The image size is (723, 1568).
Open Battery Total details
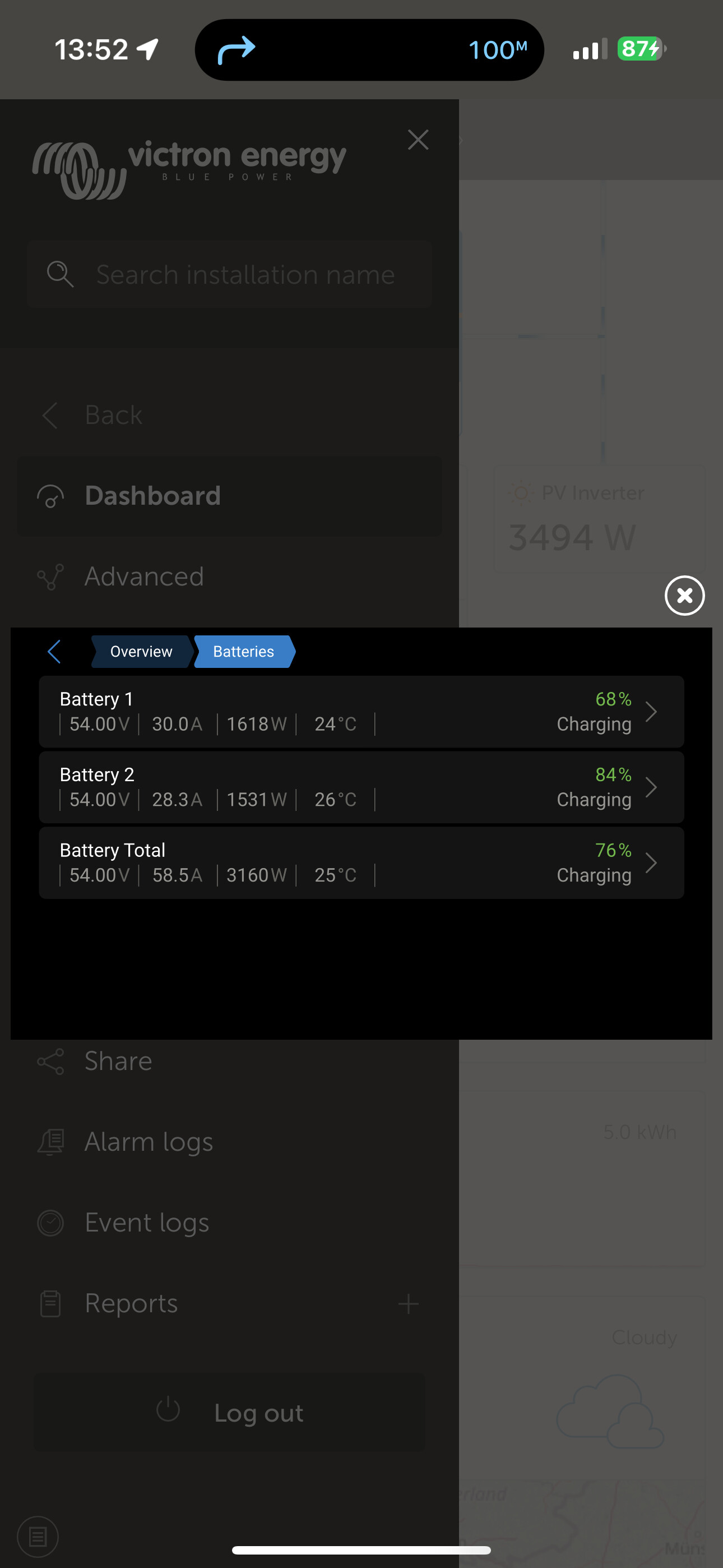(361, 863)
